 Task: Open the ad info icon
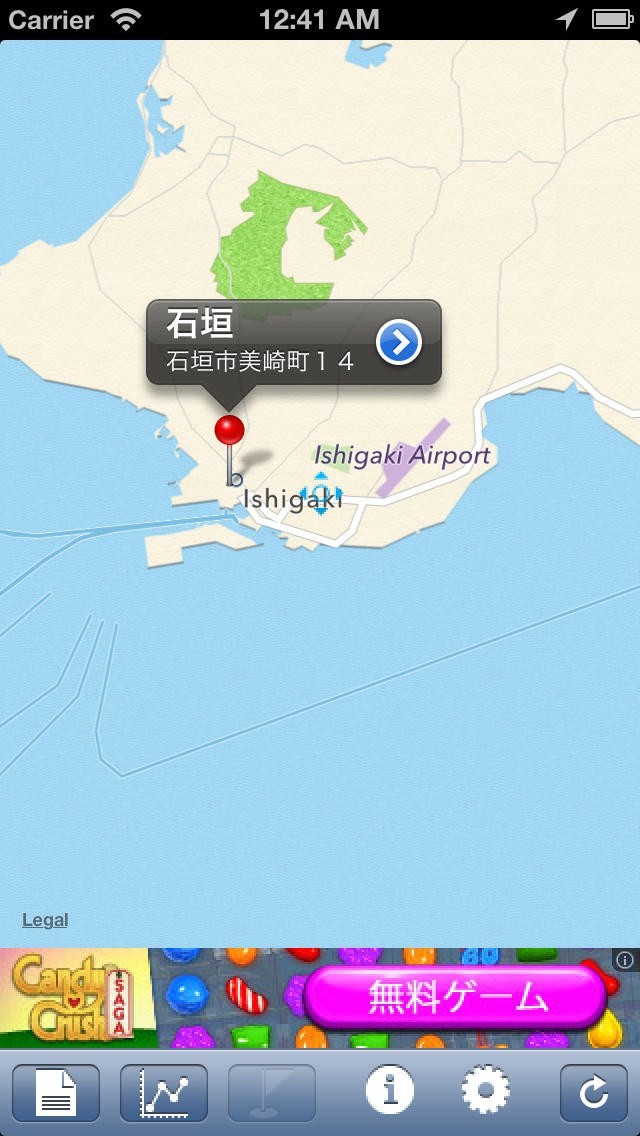pyautogui.click(x=625, y=960)
